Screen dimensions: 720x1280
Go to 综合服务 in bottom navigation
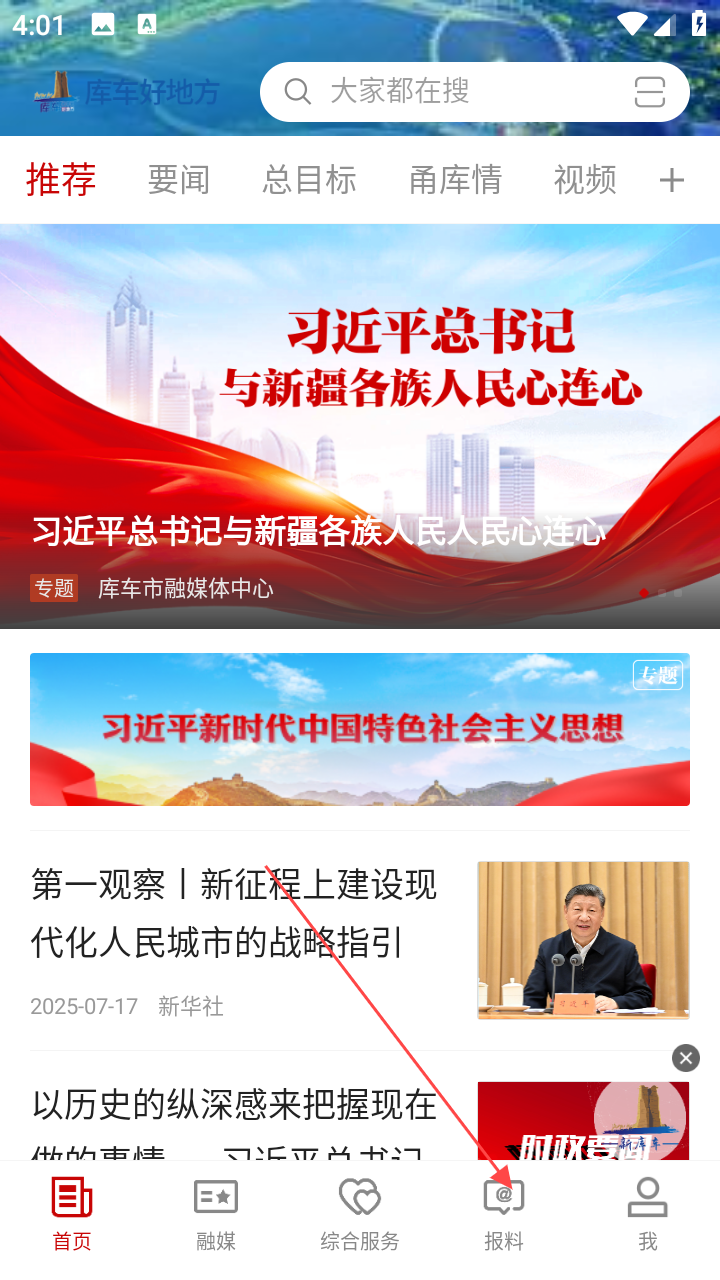point(360,1213)
